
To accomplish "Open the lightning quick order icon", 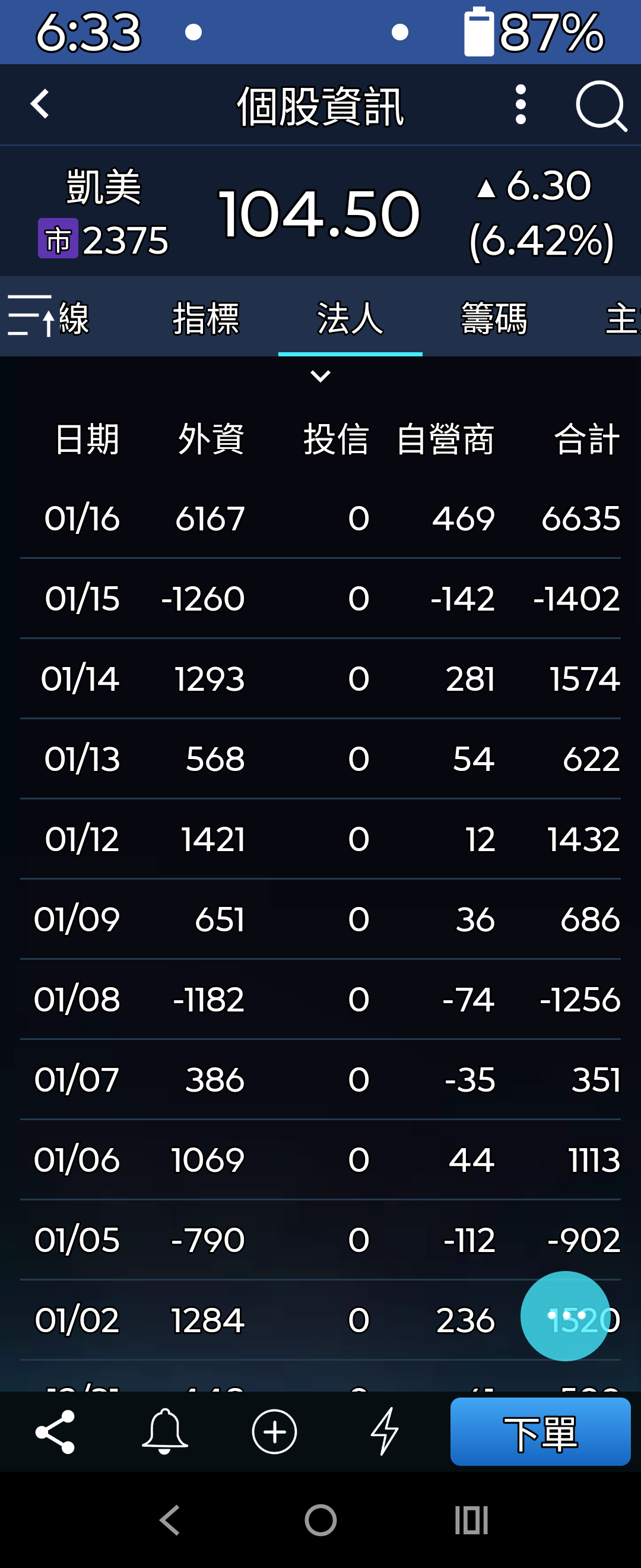I will click(385, 1431).
